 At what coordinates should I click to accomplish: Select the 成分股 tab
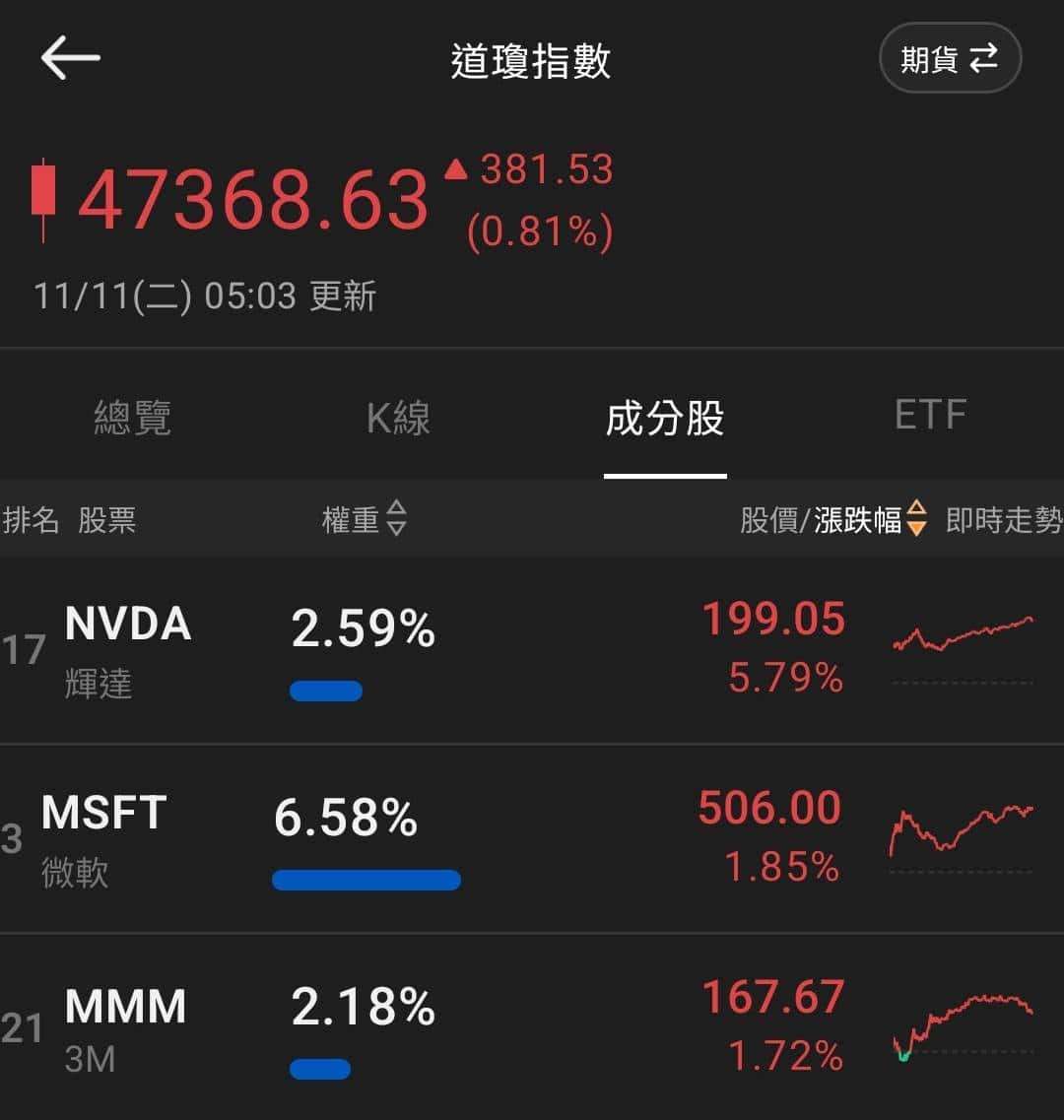point(665,418)
